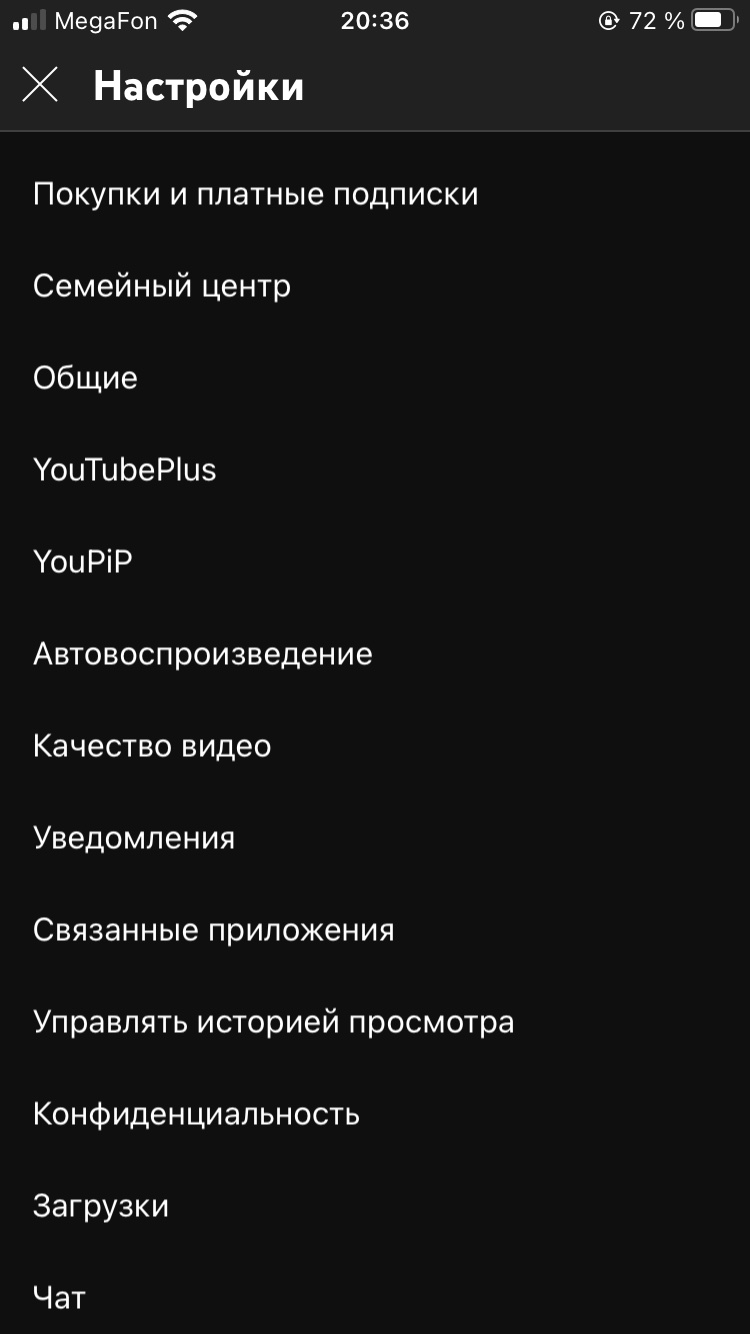Open Загрузки settings
Image resolution: width=750 pixels, height=1334 pixels.
(375, 1206)
